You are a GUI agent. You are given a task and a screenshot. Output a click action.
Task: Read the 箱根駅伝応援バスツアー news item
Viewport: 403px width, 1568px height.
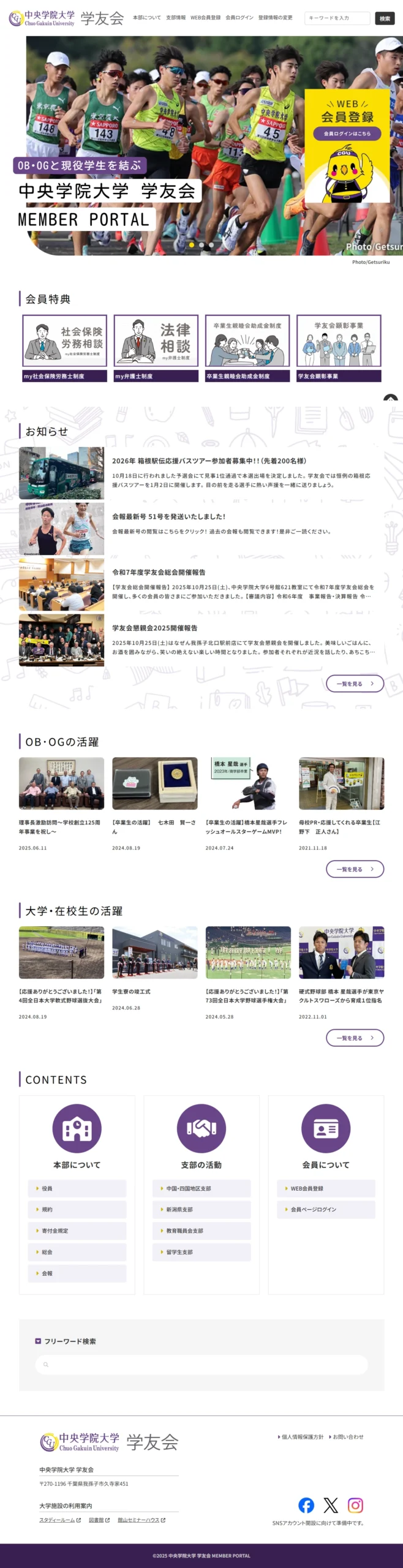click(208, 461)
